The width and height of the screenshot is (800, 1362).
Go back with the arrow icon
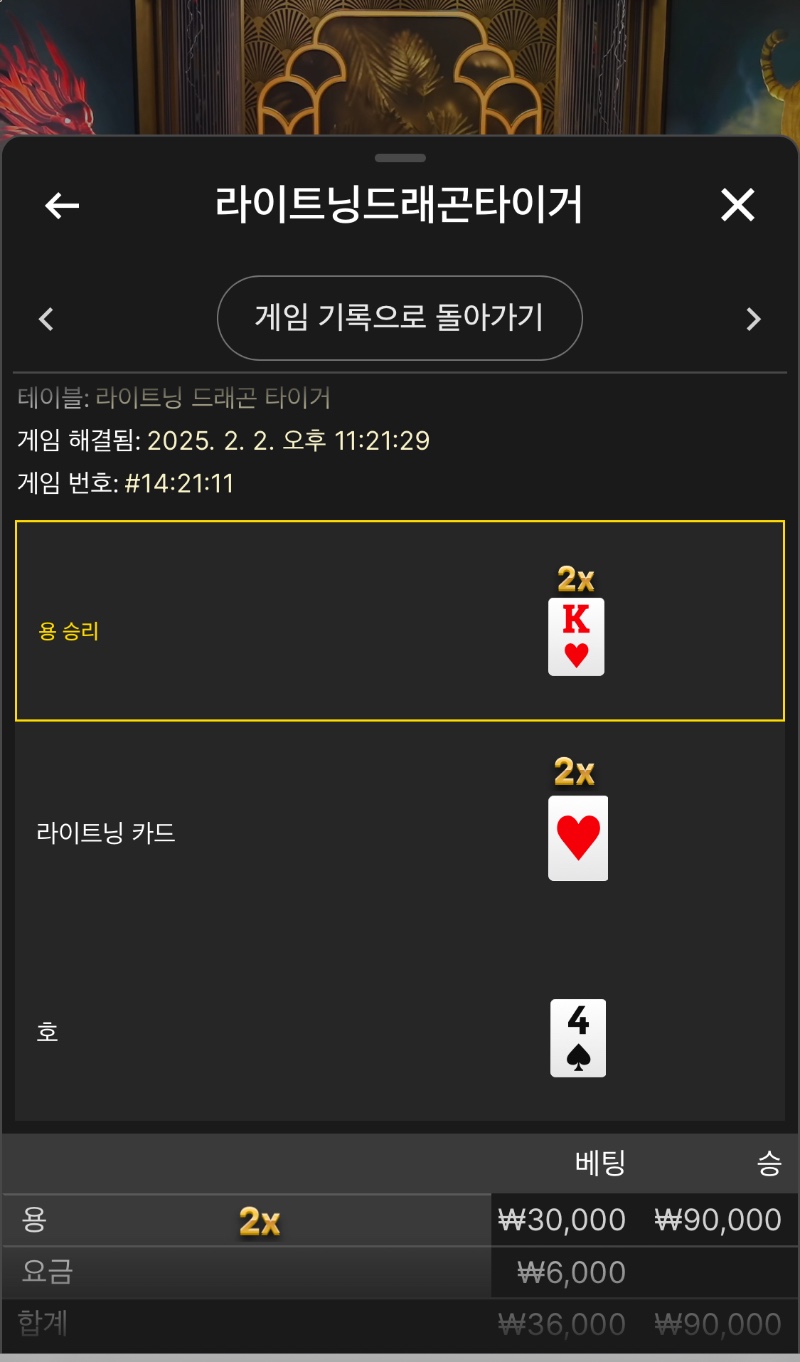62,206
